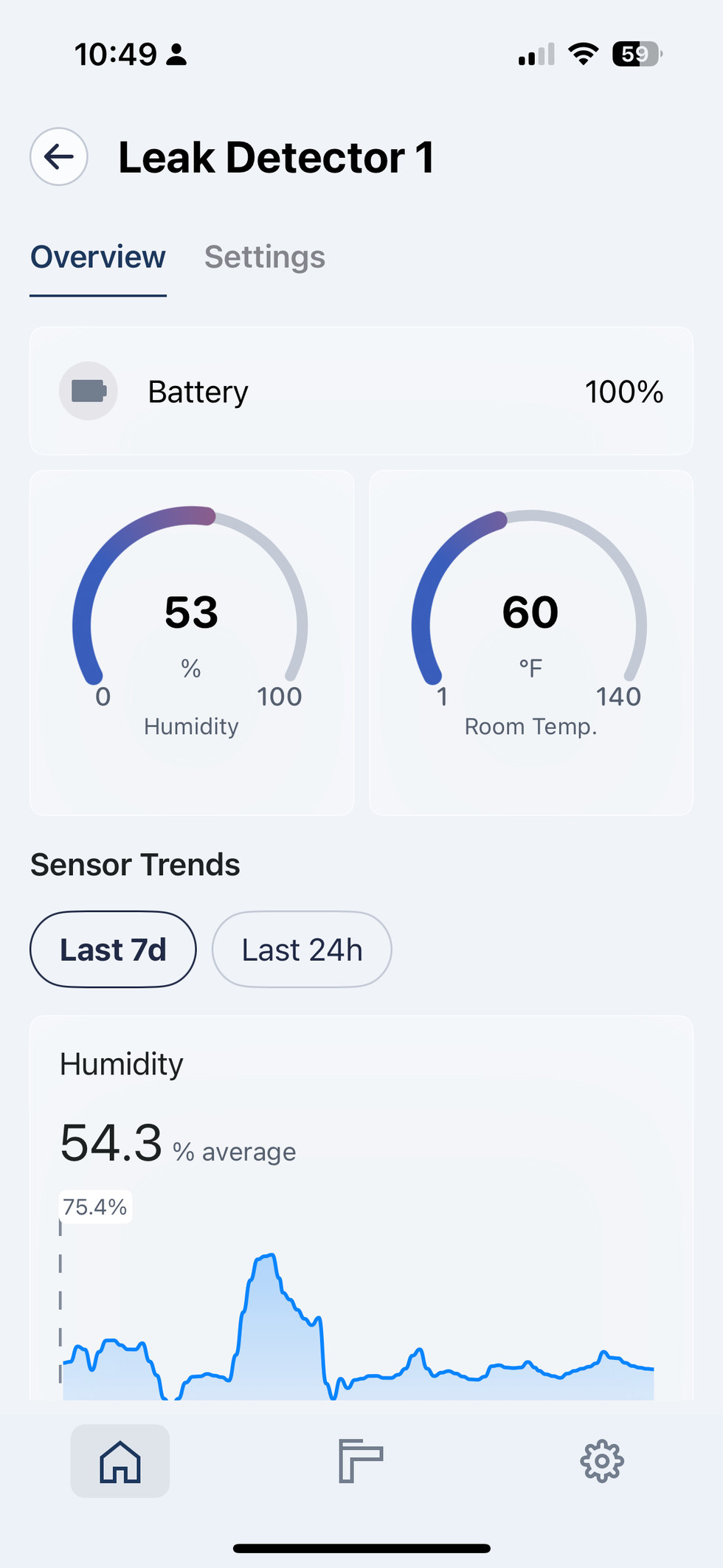The image size is (723, 1568).
Task: Click the battery icon on the Battery card
Action: point(88,391)
